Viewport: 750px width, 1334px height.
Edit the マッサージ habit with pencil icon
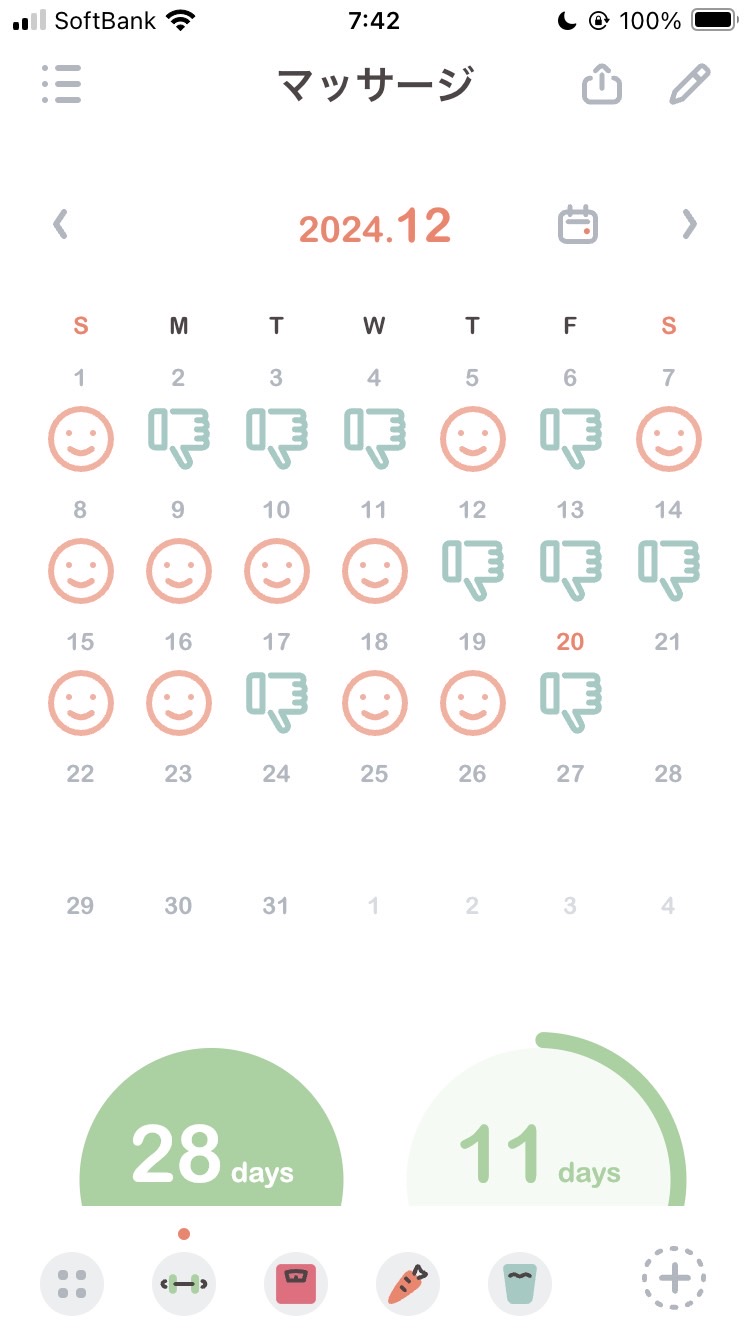click(690, 84)
